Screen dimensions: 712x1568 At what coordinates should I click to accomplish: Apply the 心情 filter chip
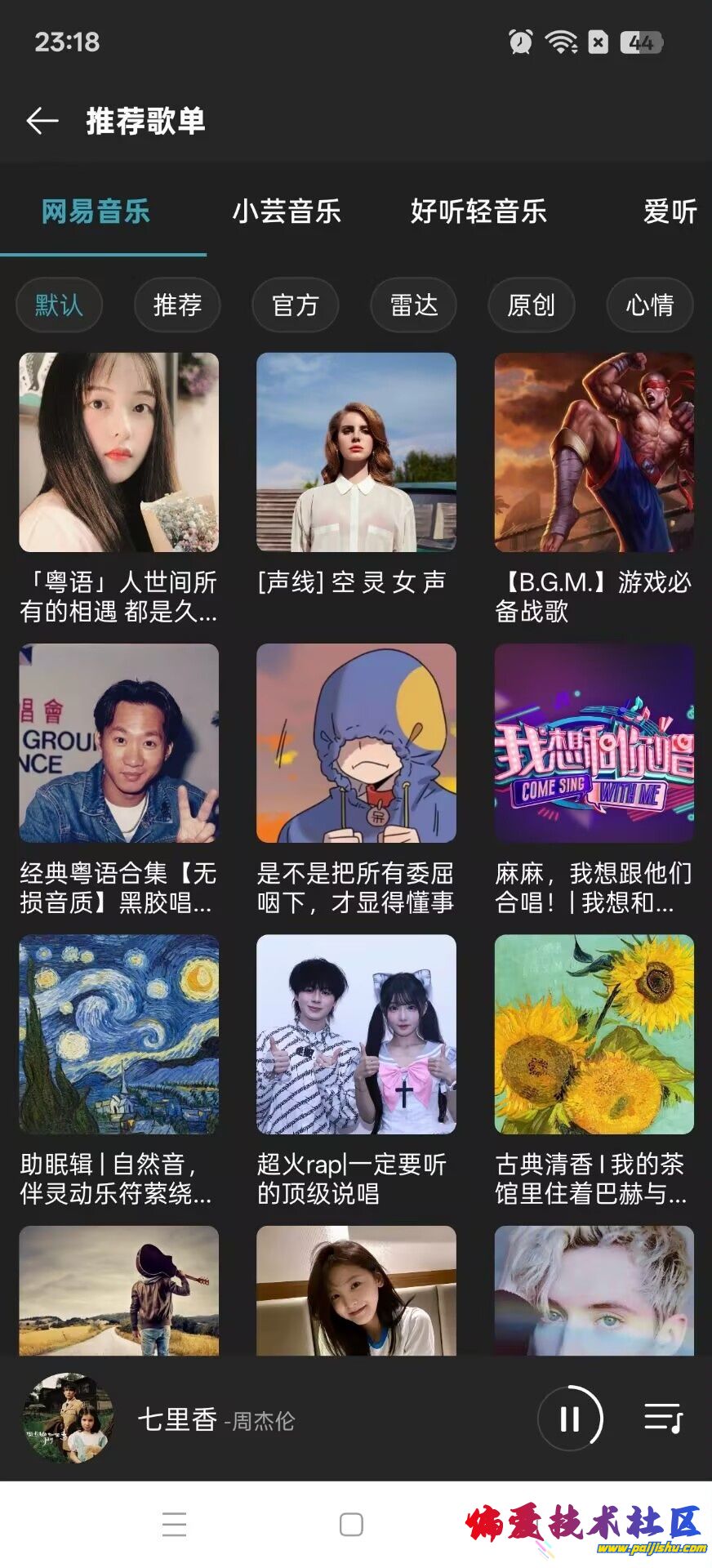[x=649, y=305]
